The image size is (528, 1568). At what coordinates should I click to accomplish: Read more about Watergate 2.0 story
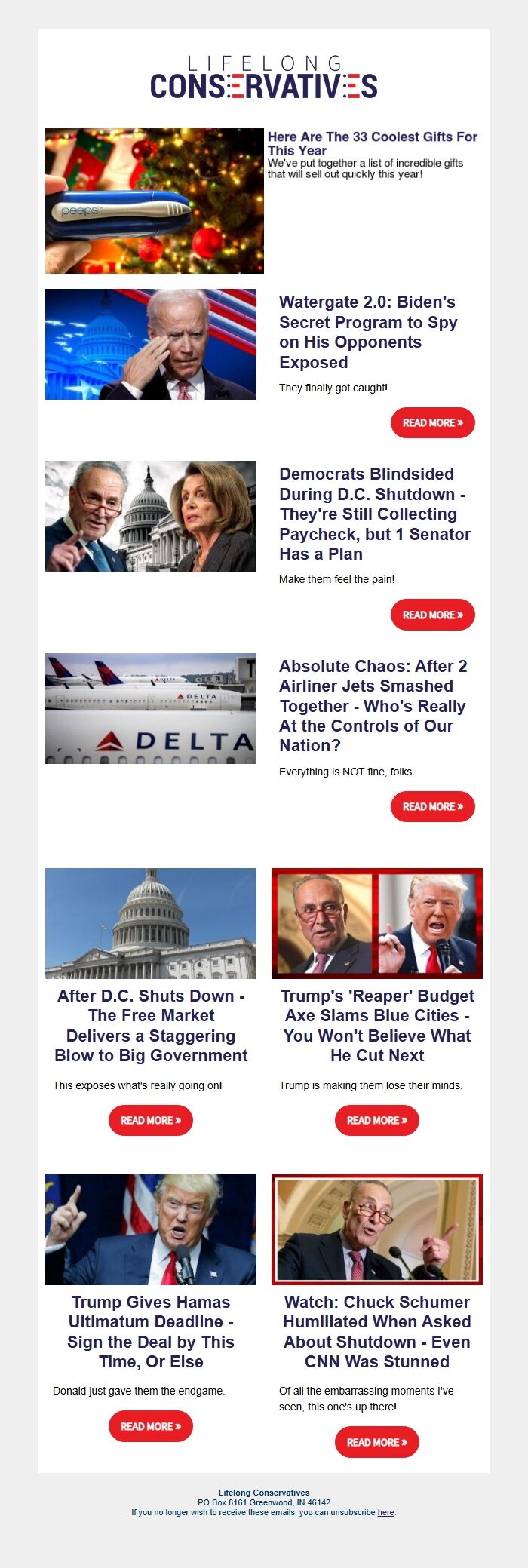[x=432, y=423]
